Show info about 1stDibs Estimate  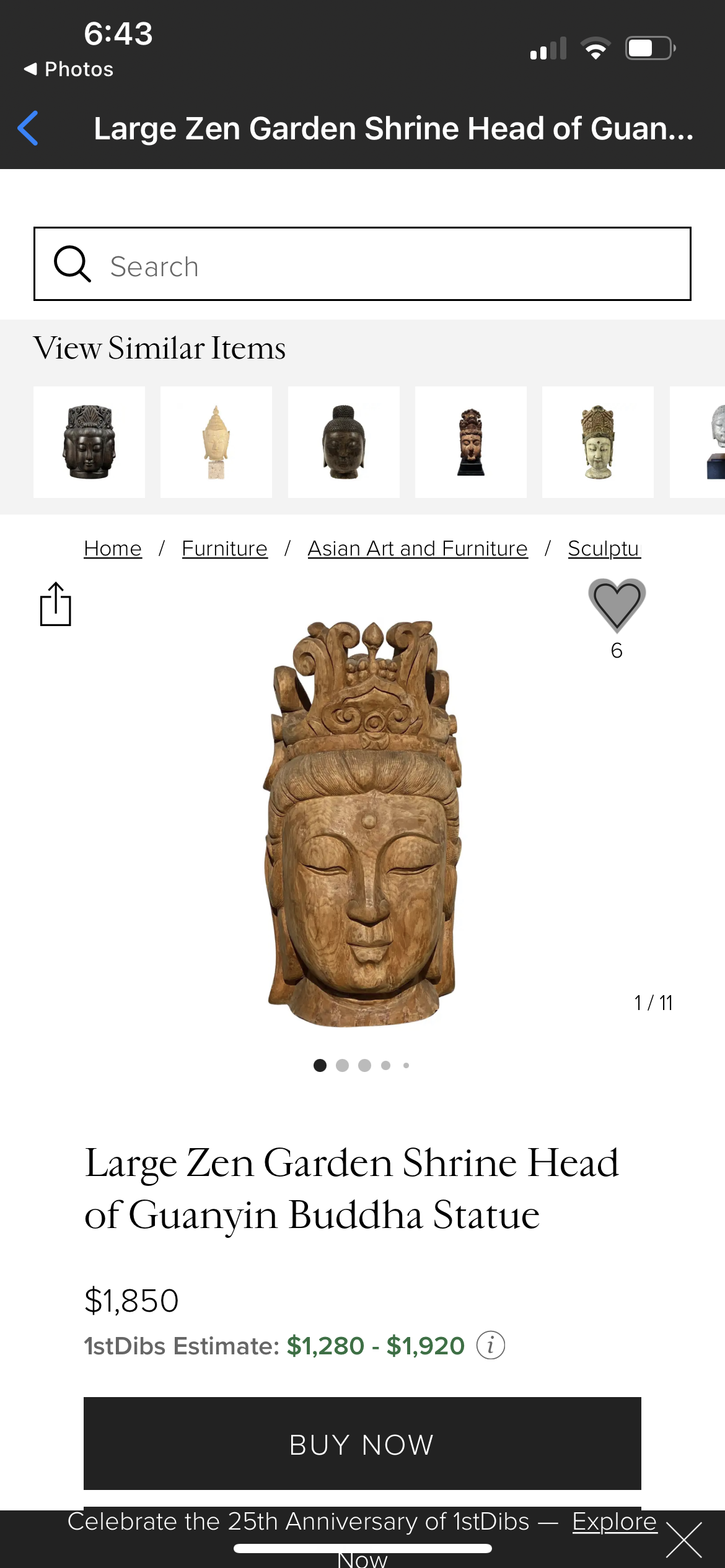click(491, 1346)
